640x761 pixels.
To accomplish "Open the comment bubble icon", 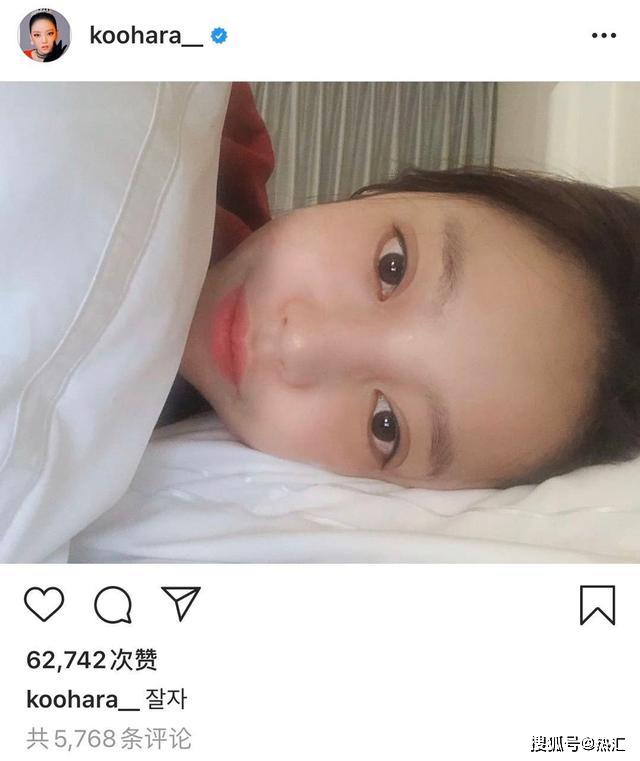I will coord(113,604).
